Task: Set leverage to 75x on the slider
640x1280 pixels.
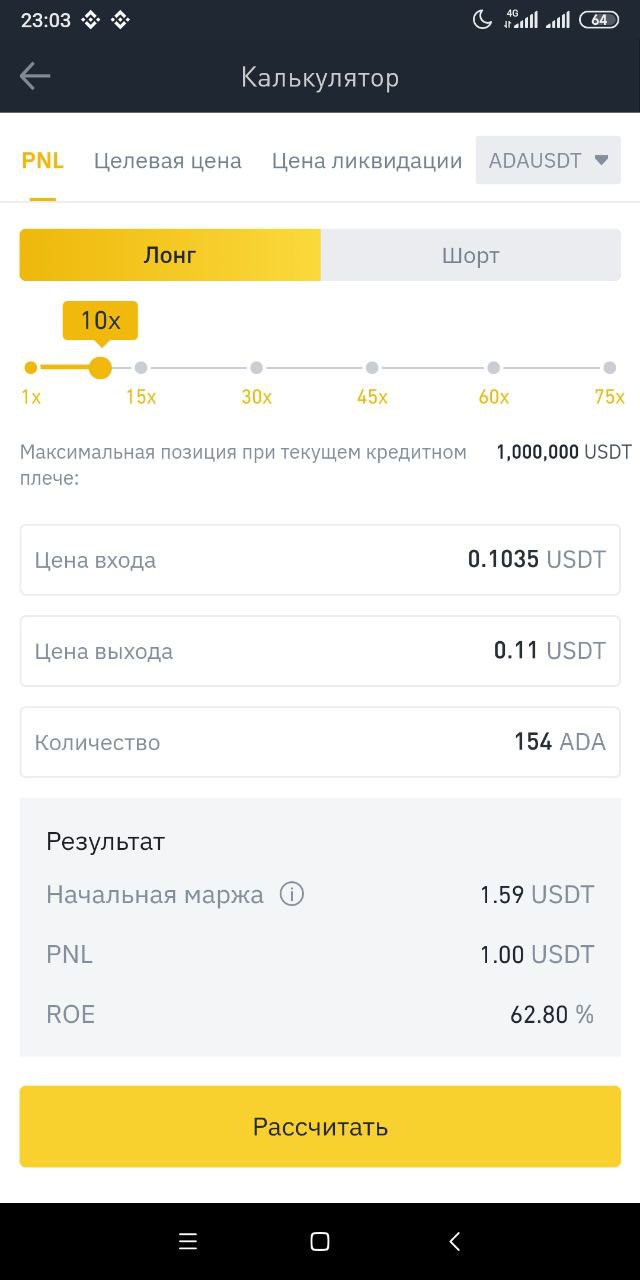Action: pyautogui.click(x=610, y=368)
